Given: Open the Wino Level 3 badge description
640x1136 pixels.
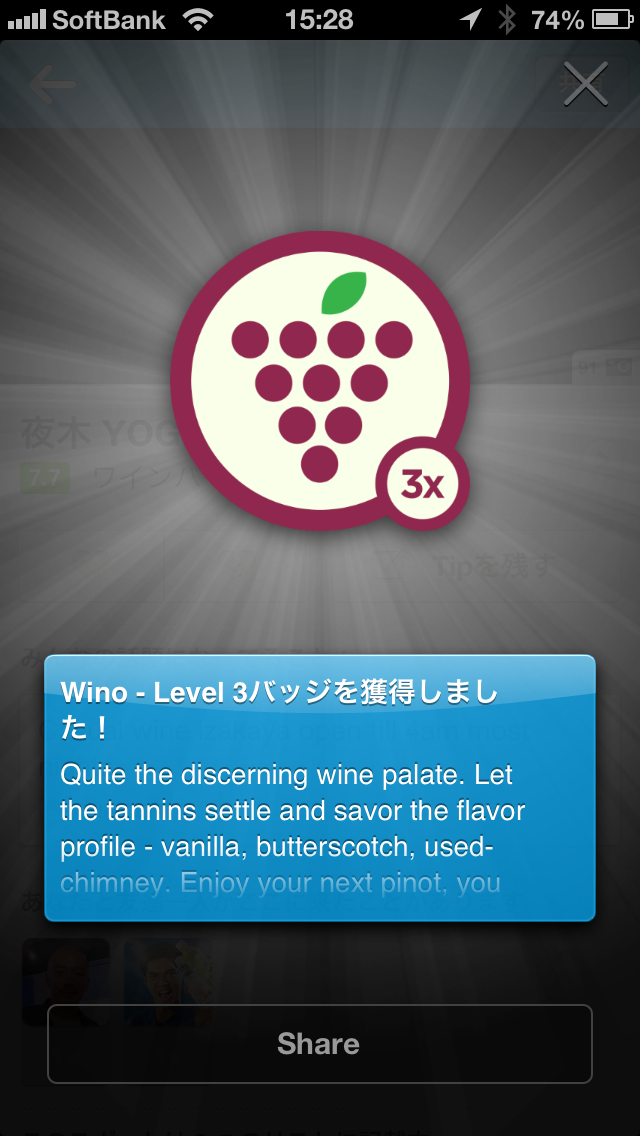Looking at the screenshot, I should pos(319,787).
